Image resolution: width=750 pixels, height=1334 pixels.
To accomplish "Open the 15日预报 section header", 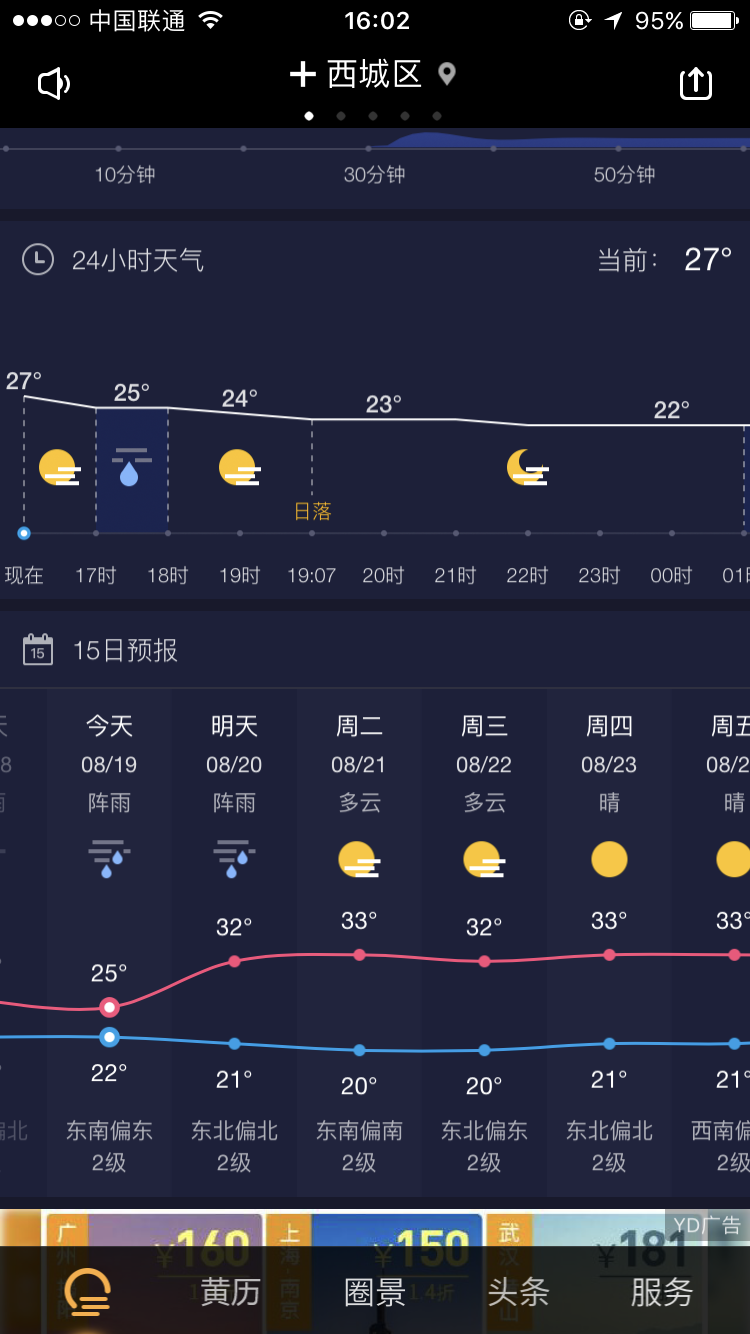I will (125, 651).
